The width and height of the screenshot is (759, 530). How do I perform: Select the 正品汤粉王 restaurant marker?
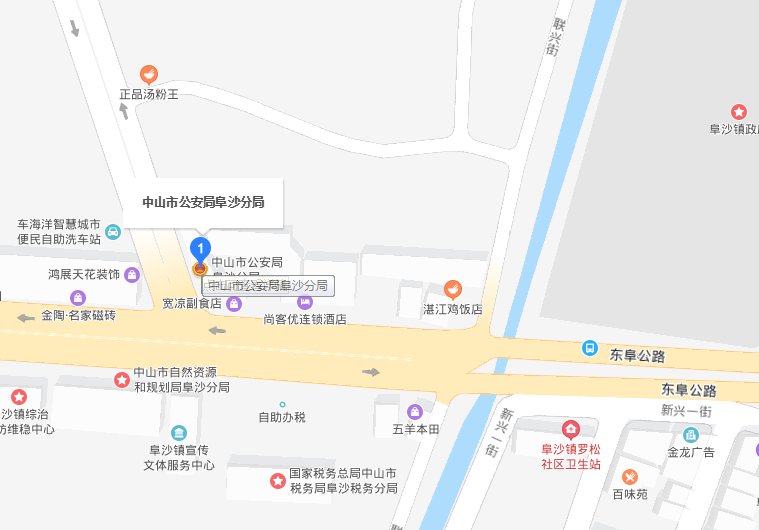148,73
